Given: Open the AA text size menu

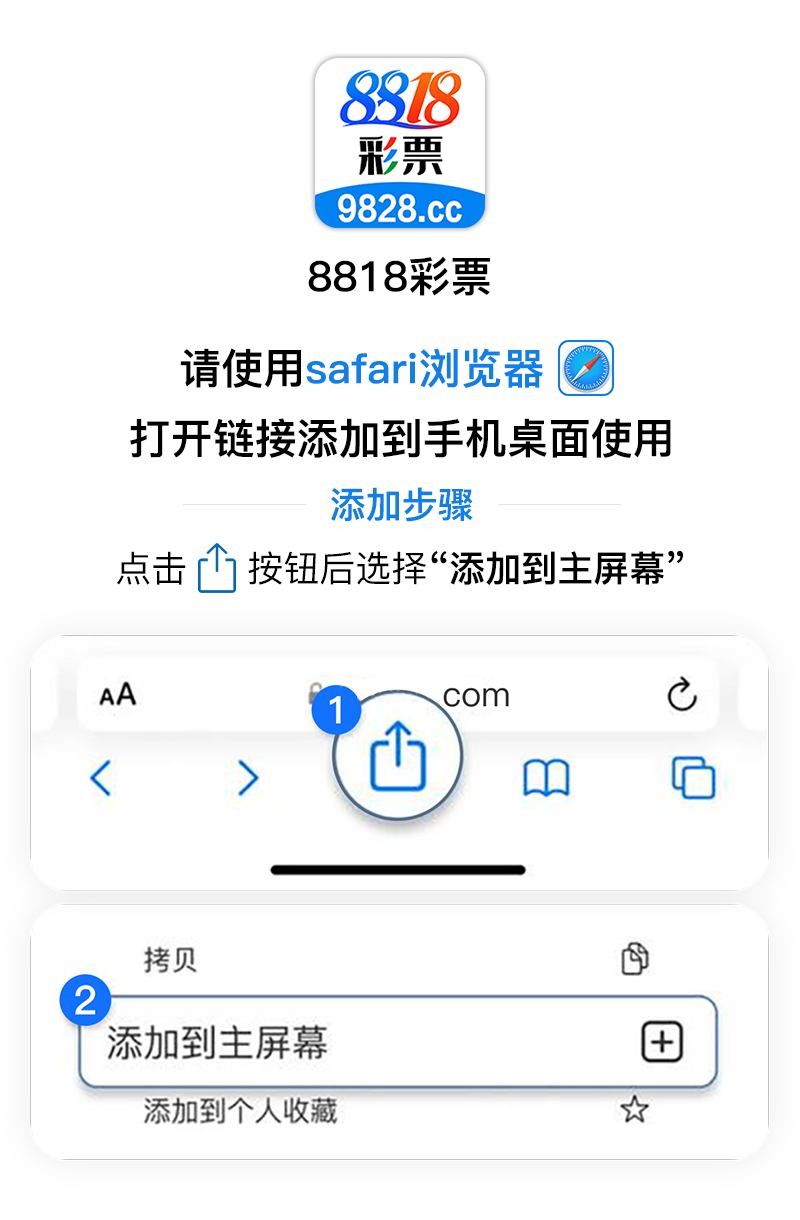Looking at the screenshot, I should click(118, 694).
